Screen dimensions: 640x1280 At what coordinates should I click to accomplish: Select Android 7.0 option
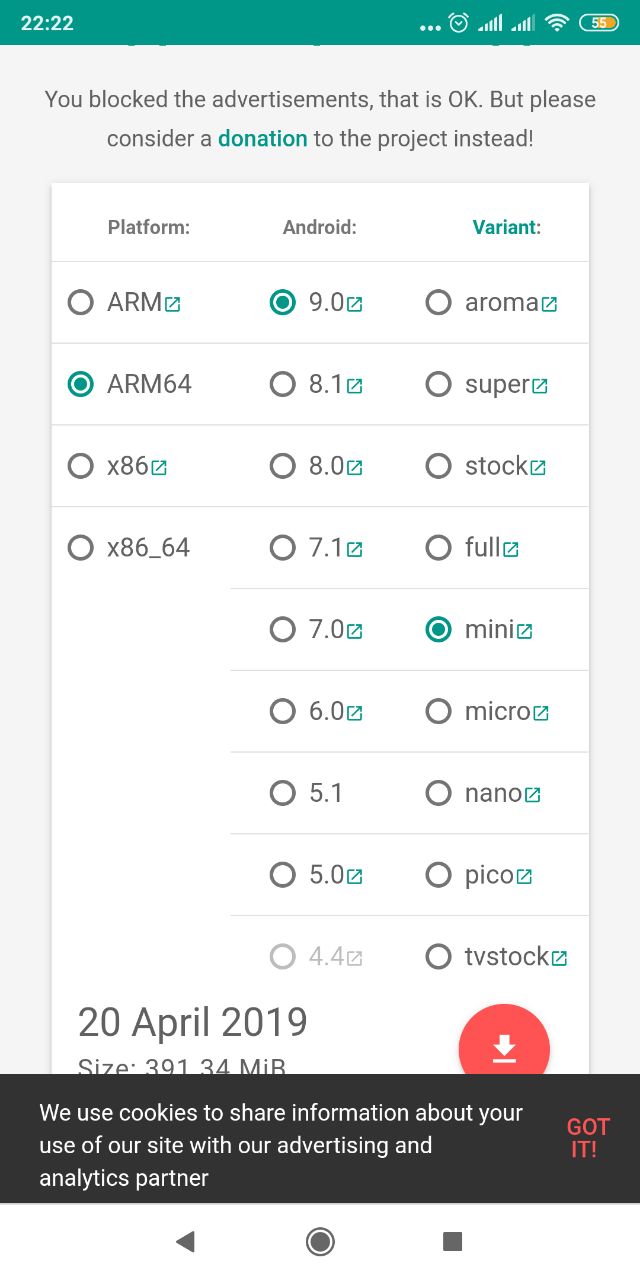[283, 630]
